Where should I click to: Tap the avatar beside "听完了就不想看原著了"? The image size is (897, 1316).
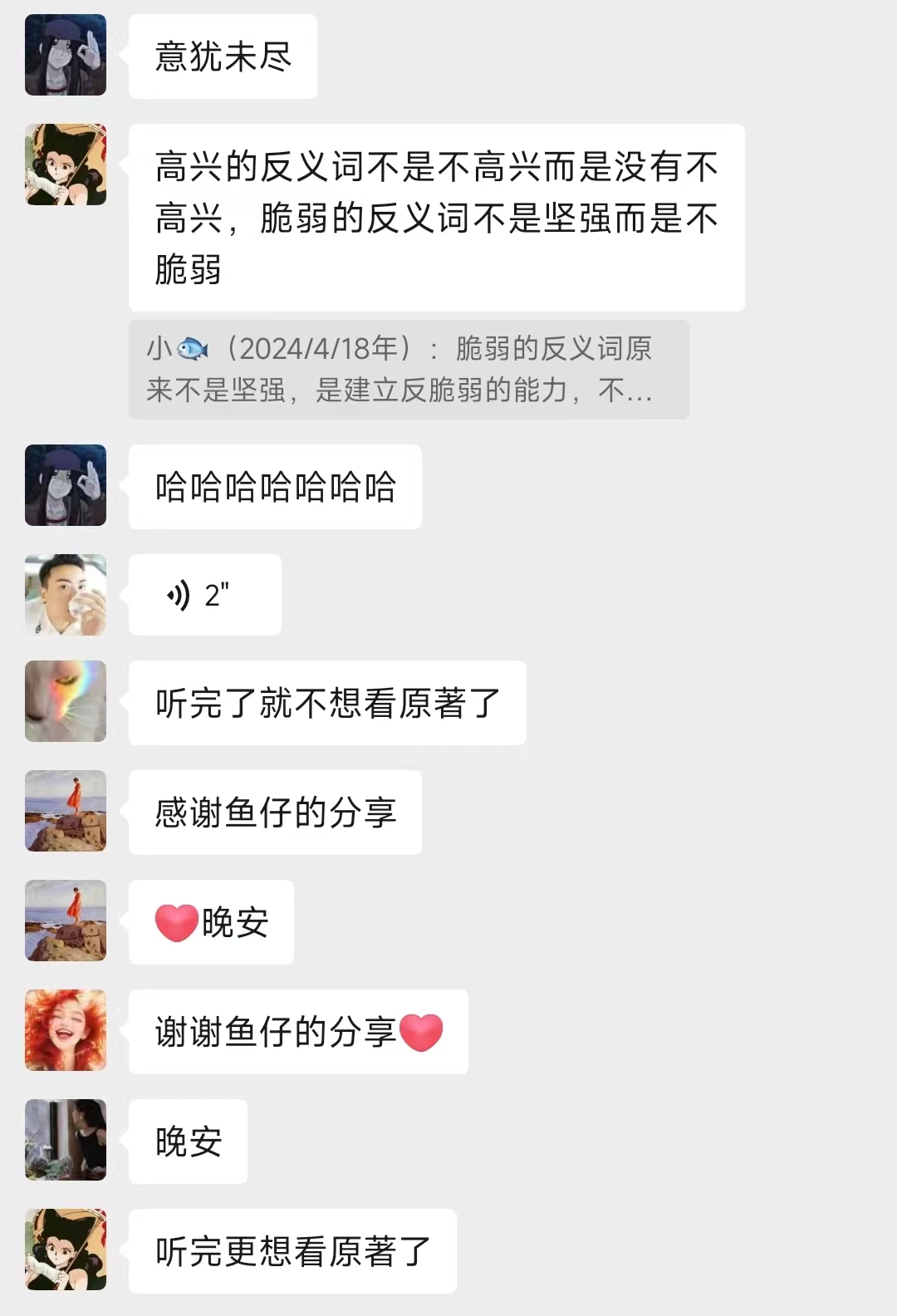tap(66, 701)
